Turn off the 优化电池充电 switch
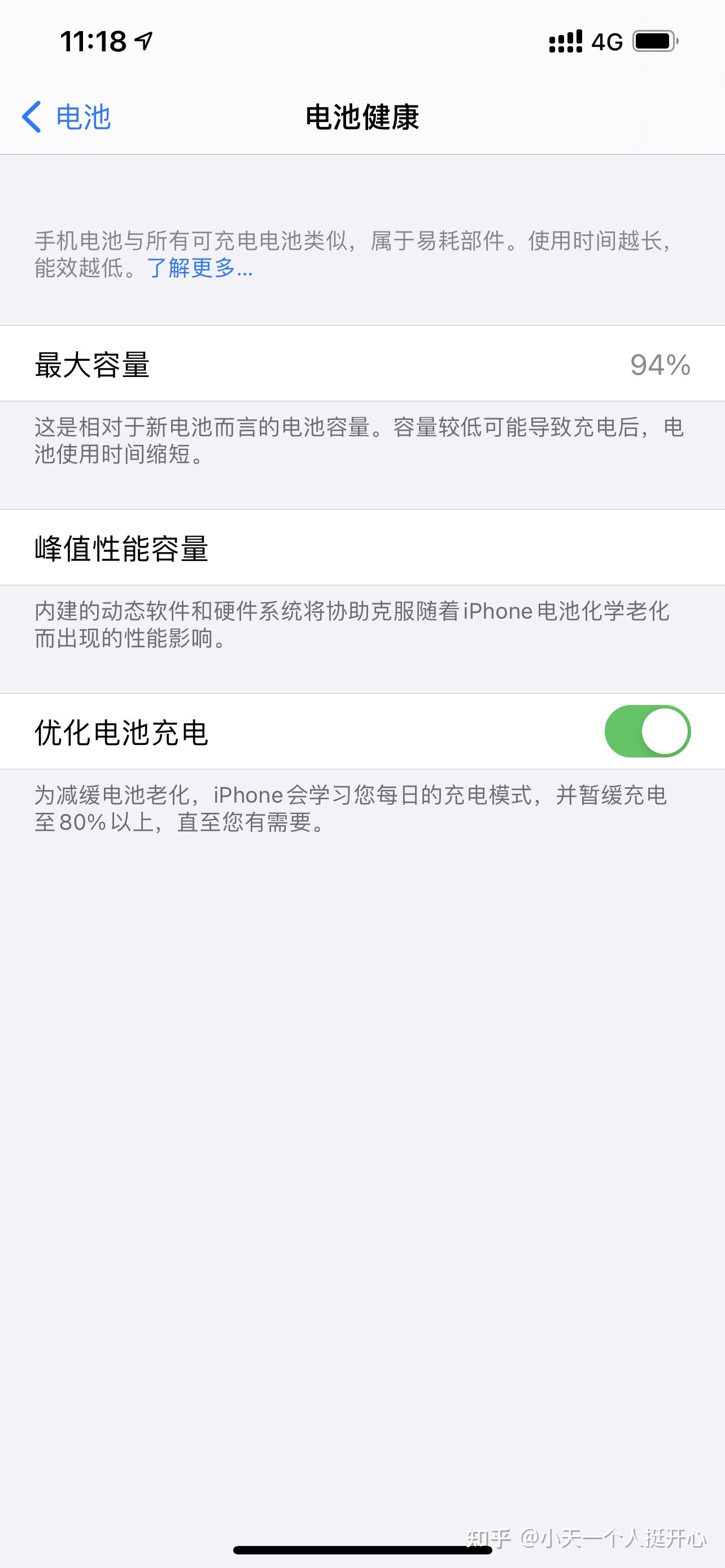The width and height of the screenshot is (725, 1568). pos(647,731)
